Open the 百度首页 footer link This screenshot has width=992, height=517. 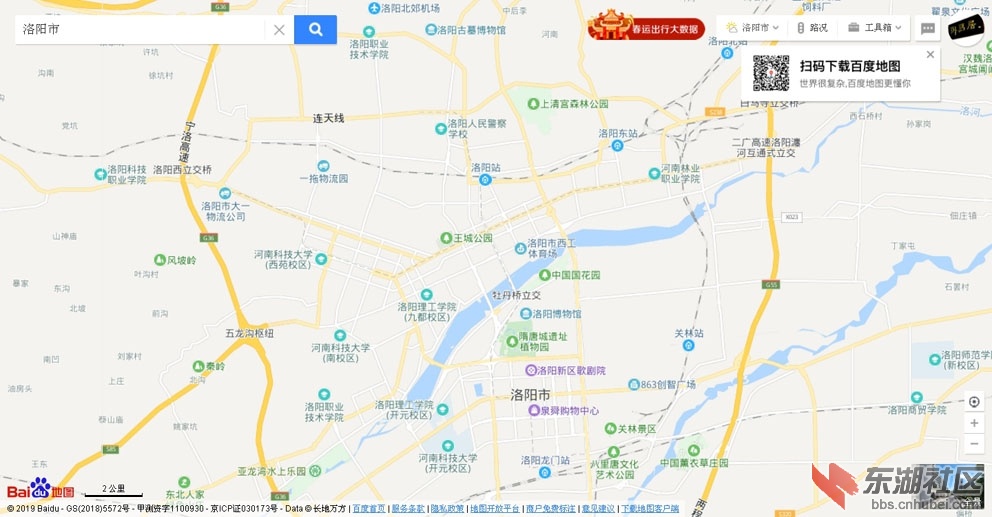(368, 509)
